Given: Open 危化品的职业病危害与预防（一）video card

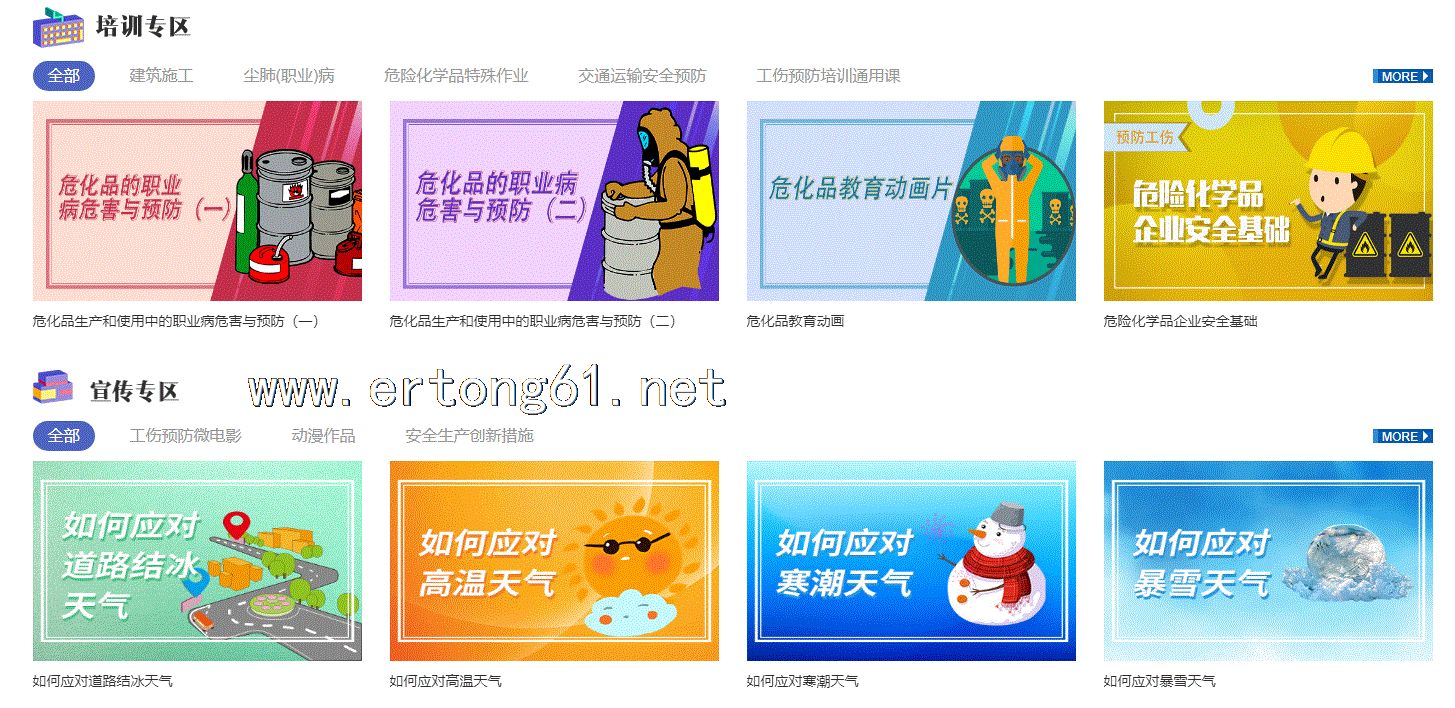Looking at the screenshot, I should coord(197,201).
